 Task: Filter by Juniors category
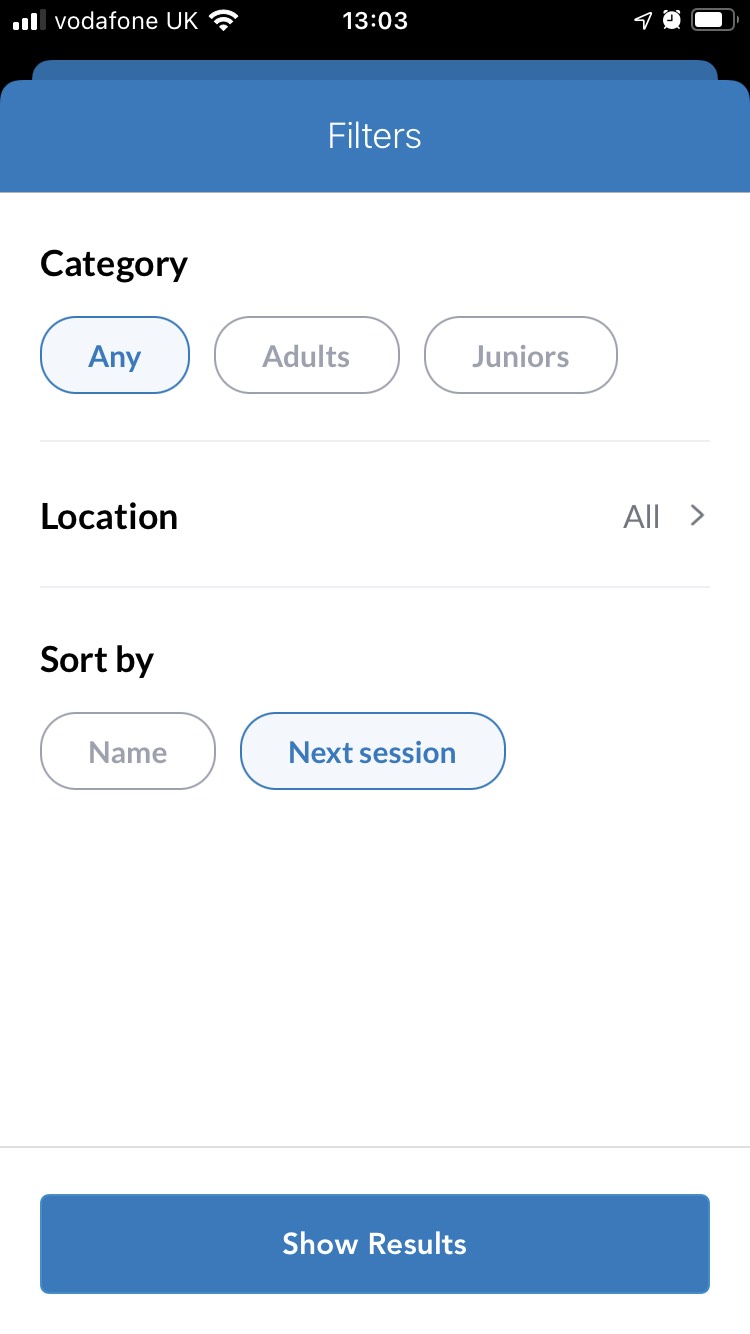[x=520, y=356]
